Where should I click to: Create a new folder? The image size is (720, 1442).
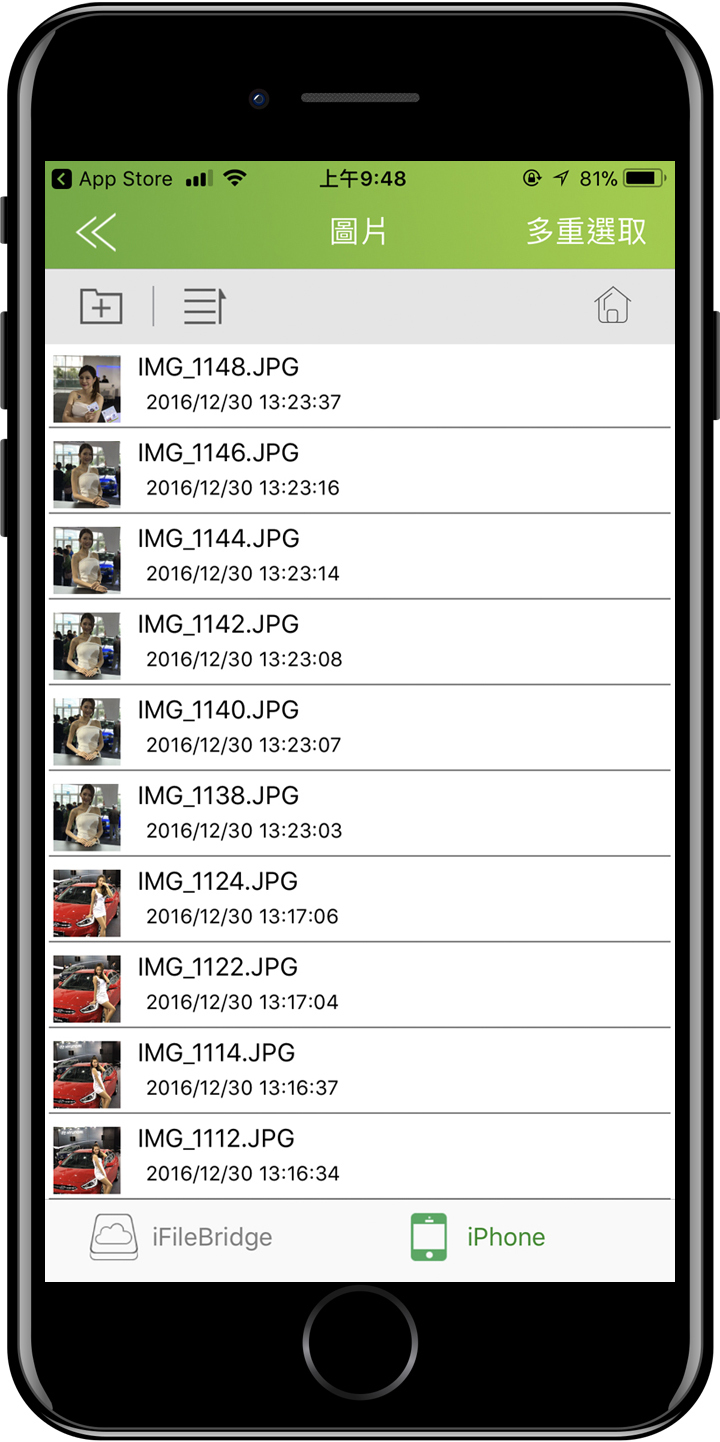tap(101, 306)
